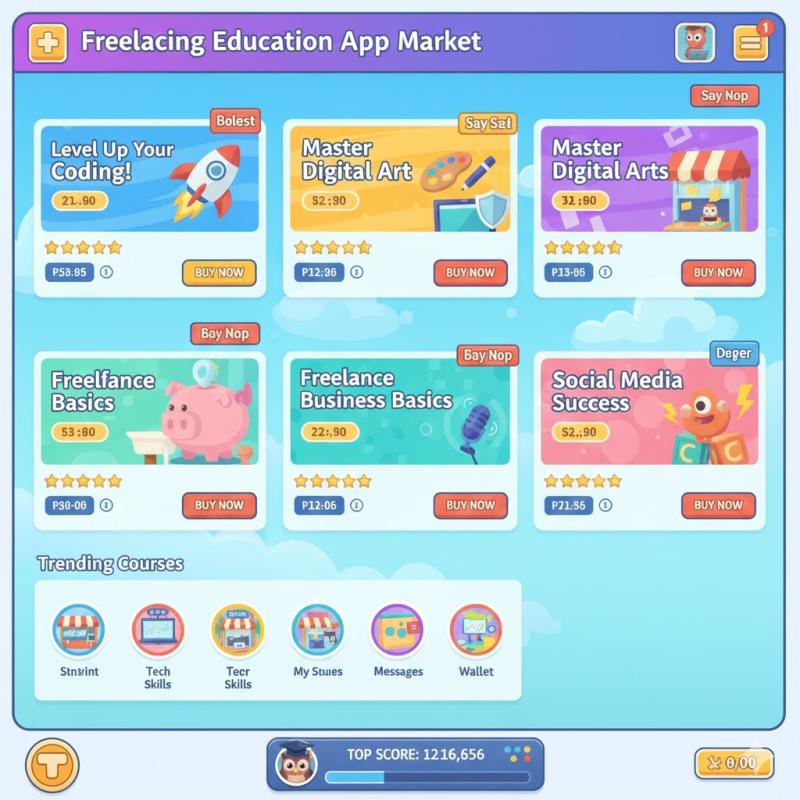800x800 pixels.
Task: Tap Buy Now on Master Digital Art
Action: pyautogui.click(x=470, y=272)
